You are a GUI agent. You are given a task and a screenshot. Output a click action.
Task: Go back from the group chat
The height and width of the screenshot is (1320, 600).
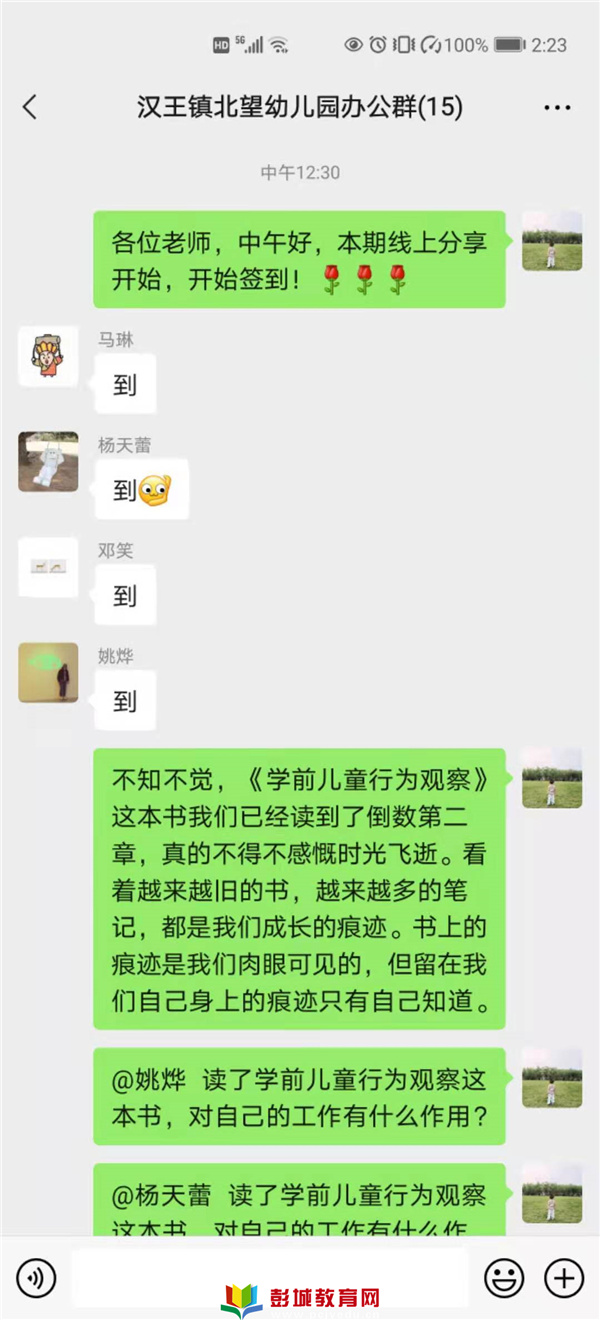pyautogui.click(x=30, y=107)
